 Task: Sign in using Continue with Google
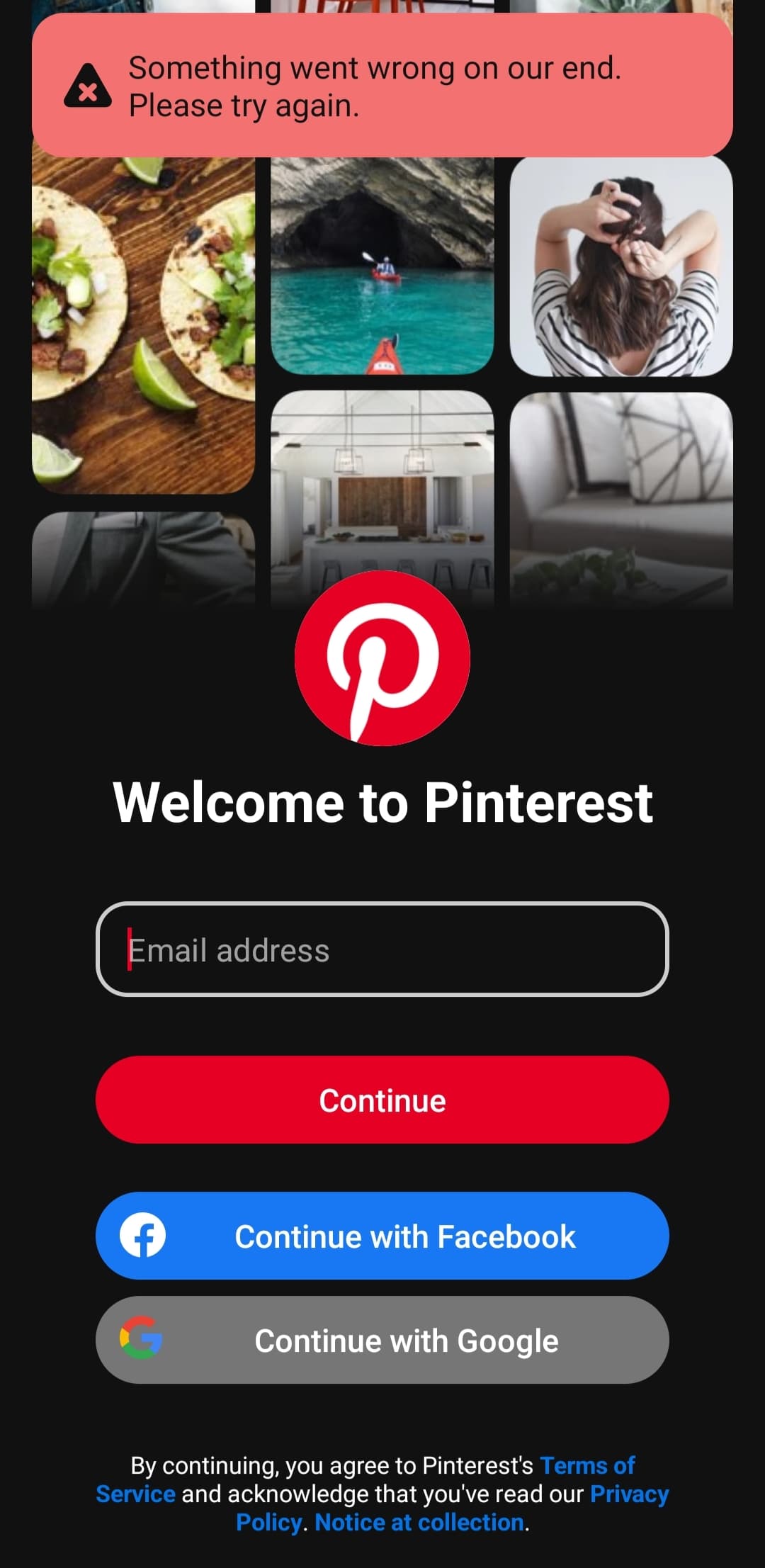[382, 1341]
